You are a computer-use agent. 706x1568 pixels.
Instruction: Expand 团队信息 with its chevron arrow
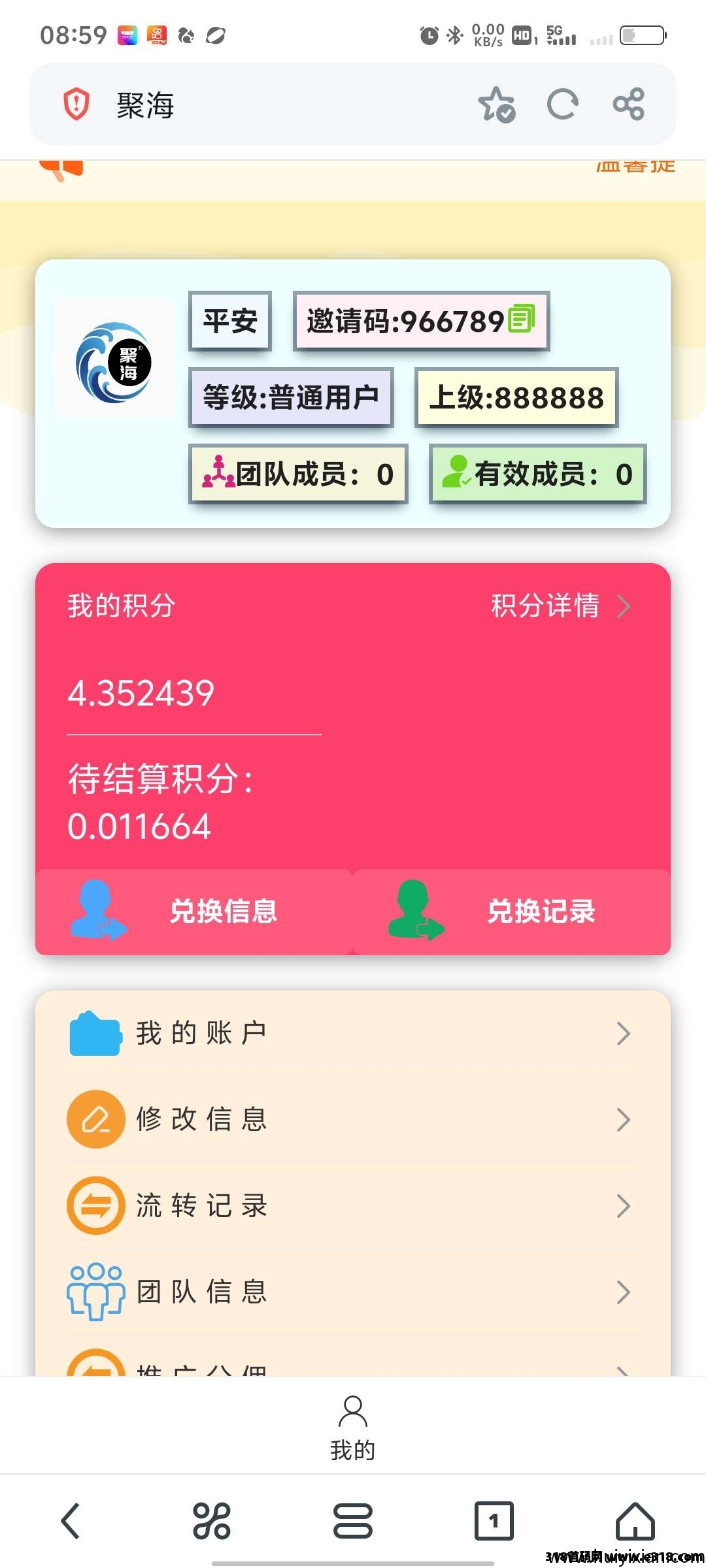[x=623, y=1292]
